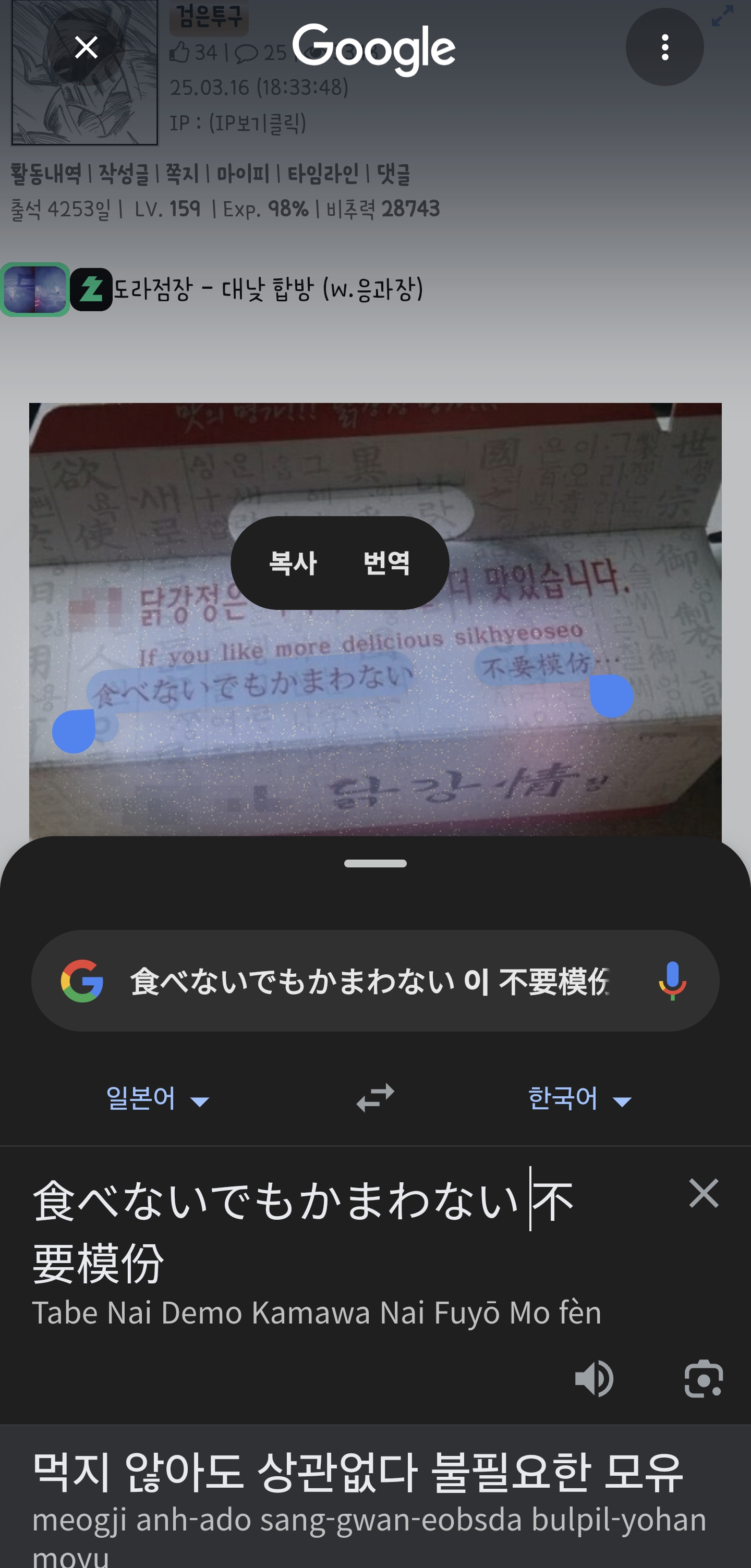This screenshot has width=751, height=1568.
Task: Swap the source and target languages
Action: pos(375,1097)
